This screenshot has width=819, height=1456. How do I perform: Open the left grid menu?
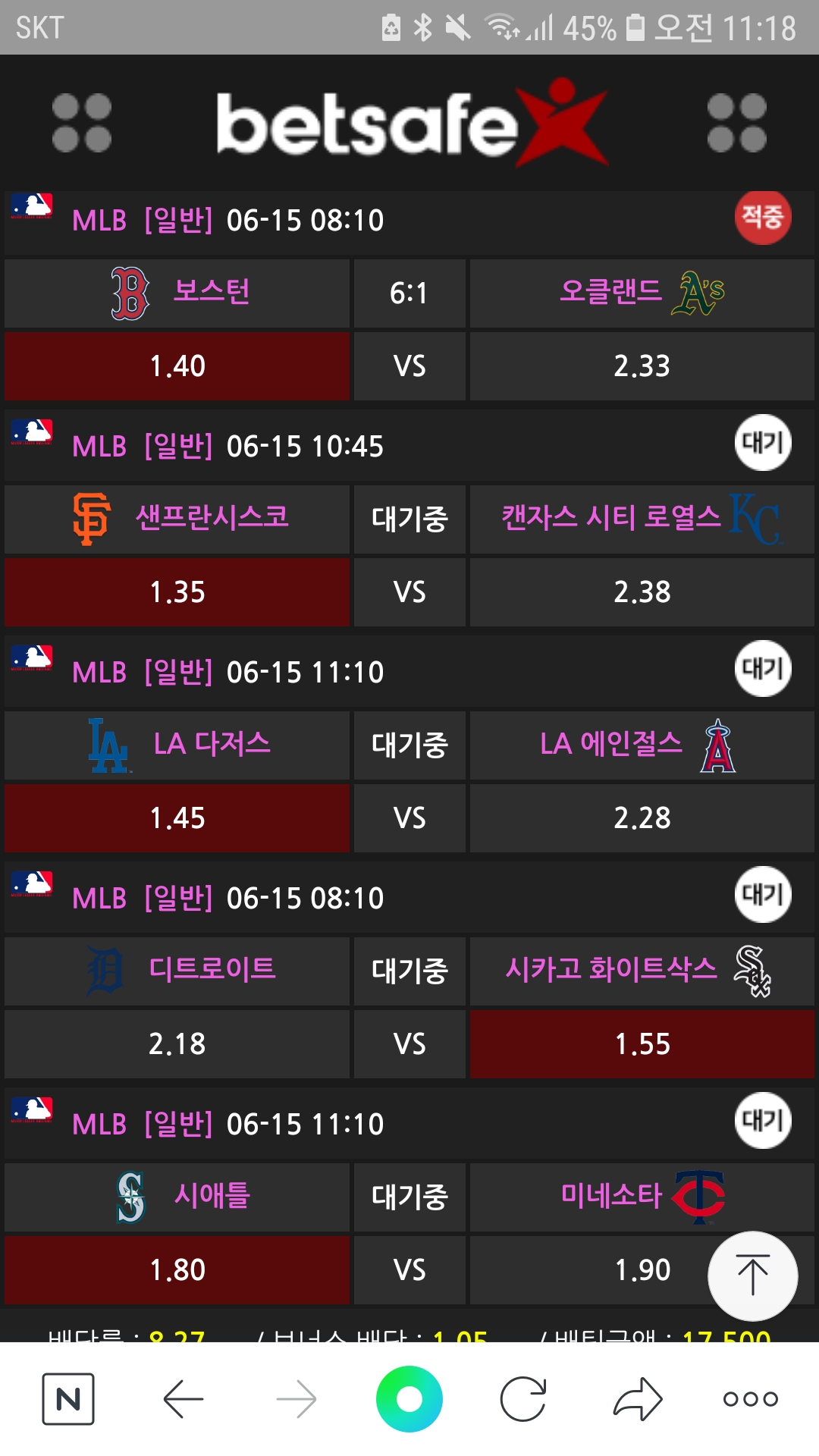82,123
